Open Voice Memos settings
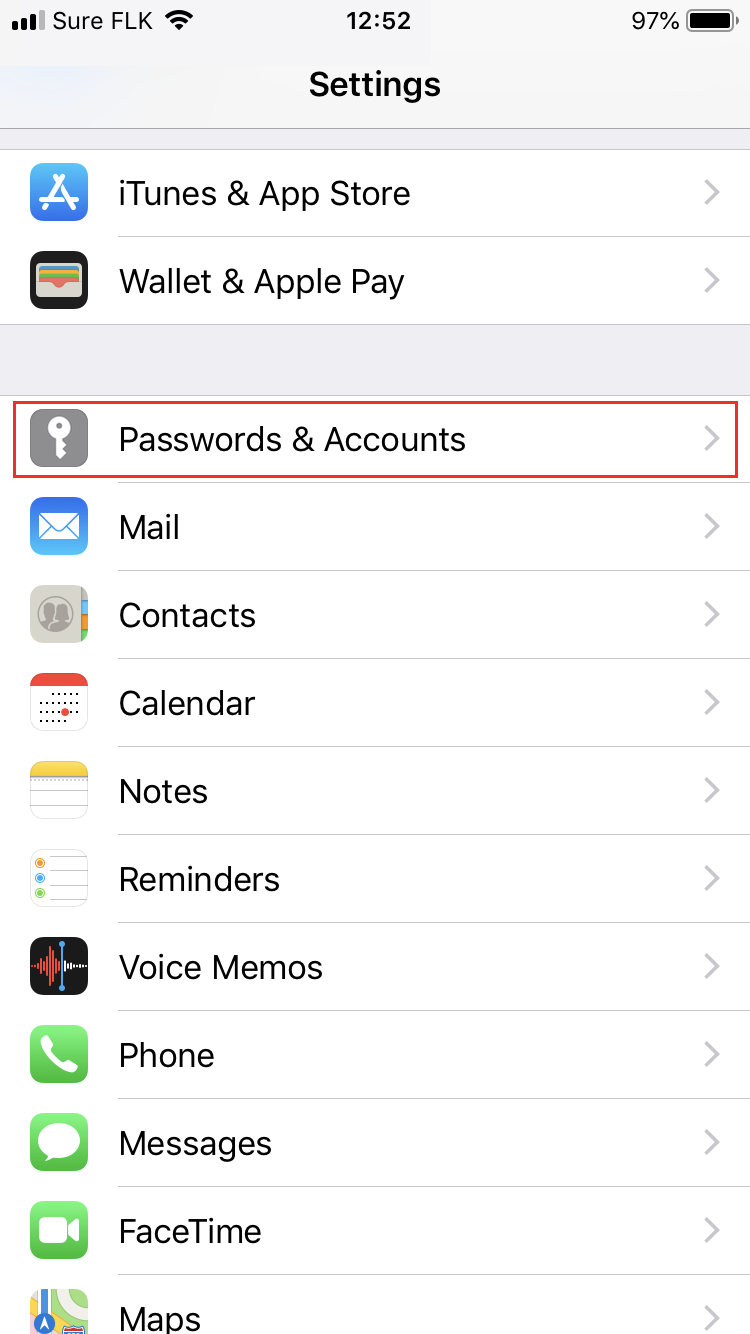Viewport: 750px width, 1334px height. click(375, 967)
